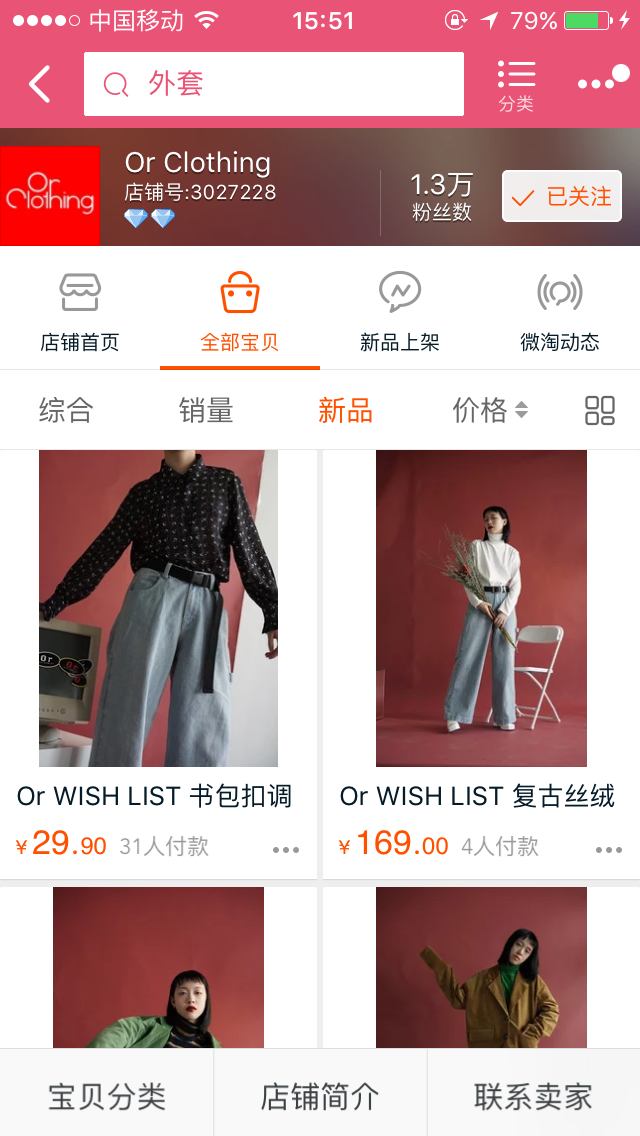The image size is (640, 1136).
Task: Tap the 已关注 following button
Action: click(x=561, y=197)
